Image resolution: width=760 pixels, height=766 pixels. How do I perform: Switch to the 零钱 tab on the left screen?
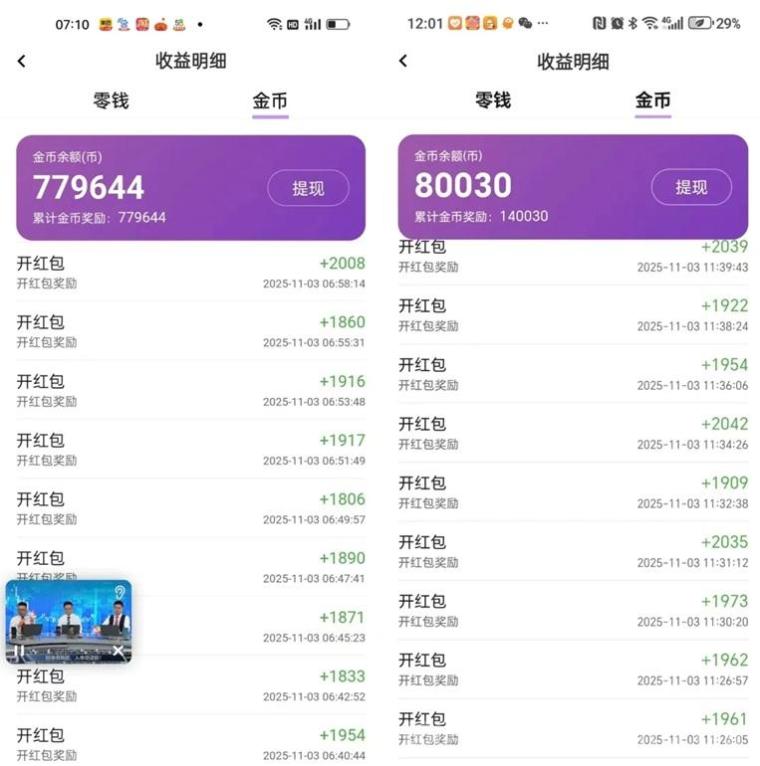point(111,100)
